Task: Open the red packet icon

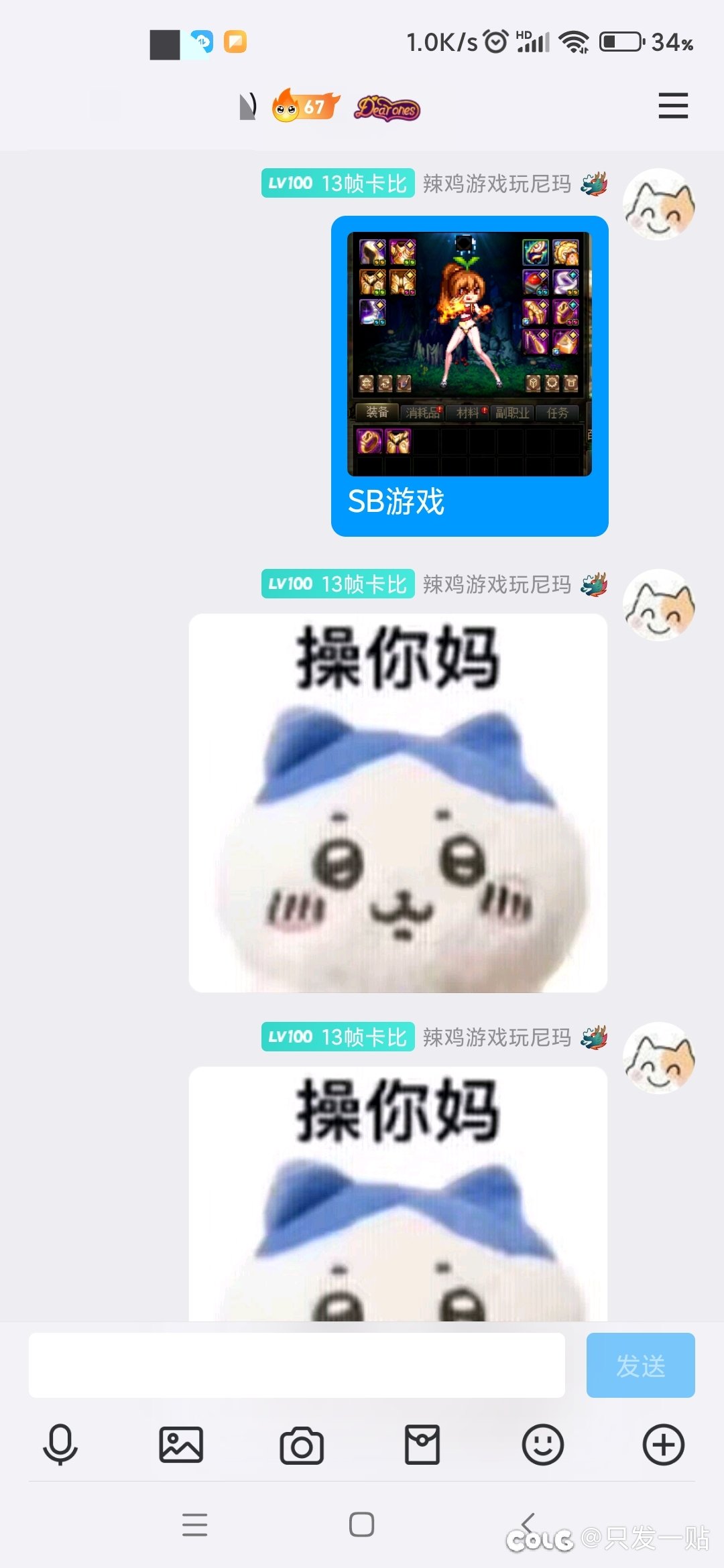Action: [x=422, y=1444]
